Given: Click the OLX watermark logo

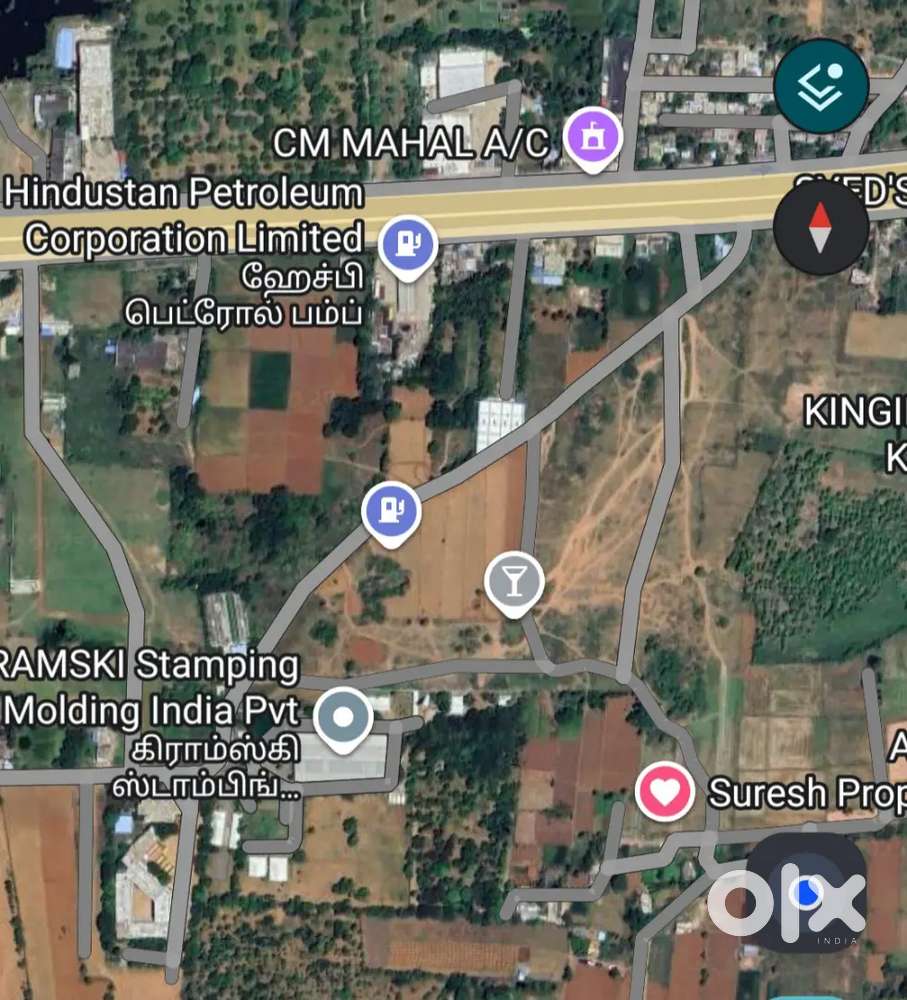Looking at the screenshot, I should [x=789, y=897].
